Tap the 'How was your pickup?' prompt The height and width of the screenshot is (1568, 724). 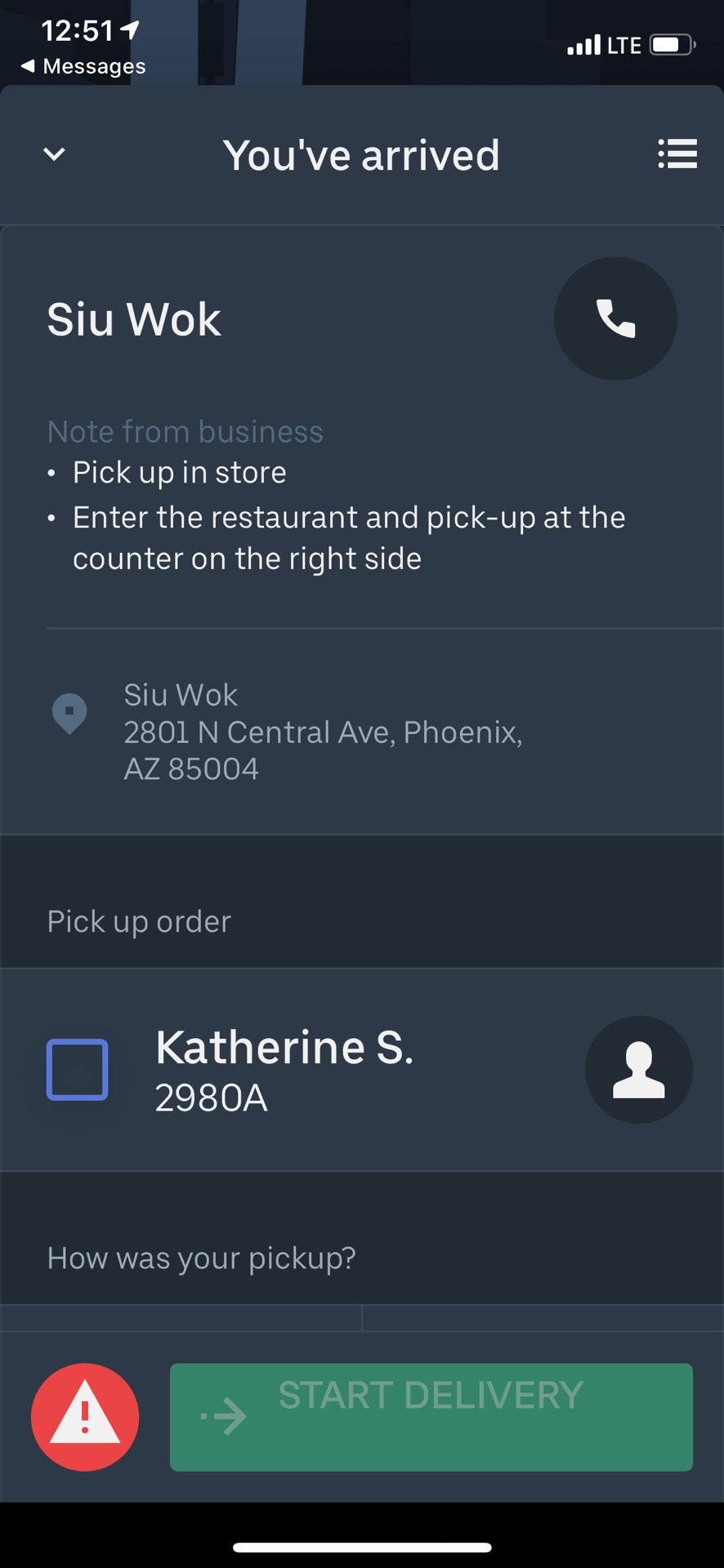(200, 1258)
